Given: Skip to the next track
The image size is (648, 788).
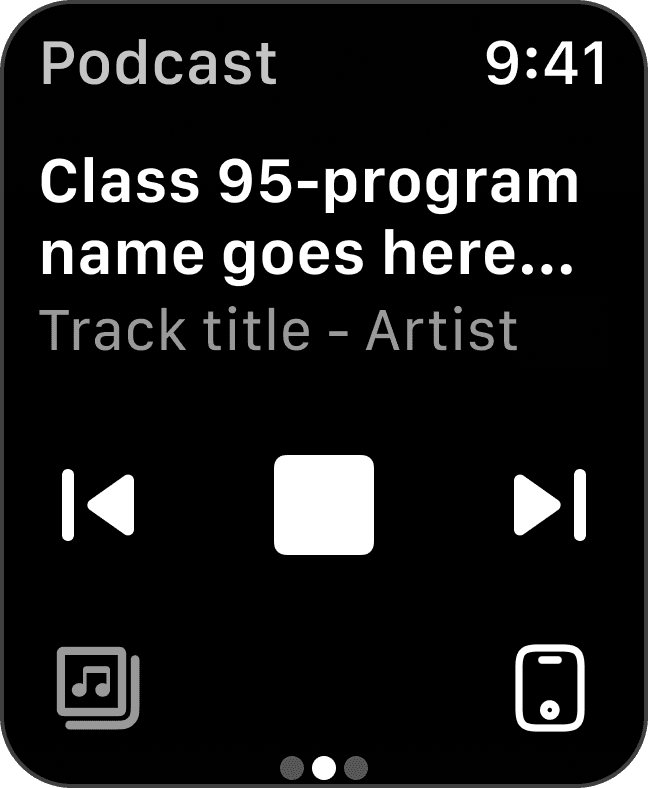Looking at the screenshot, I should click(x=549, y=505).
